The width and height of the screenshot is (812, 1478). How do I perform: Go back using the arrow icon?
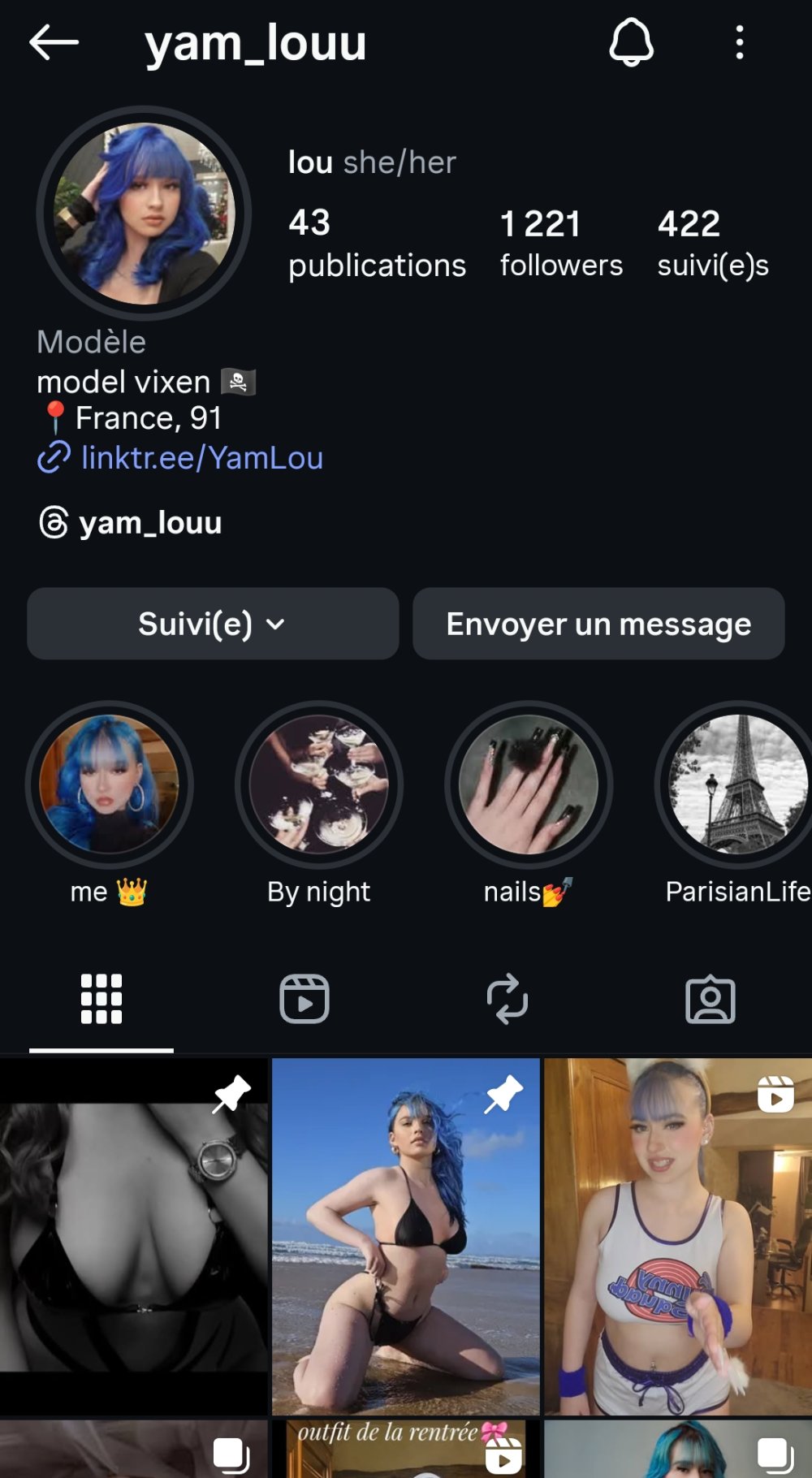(x=54, y=42)
